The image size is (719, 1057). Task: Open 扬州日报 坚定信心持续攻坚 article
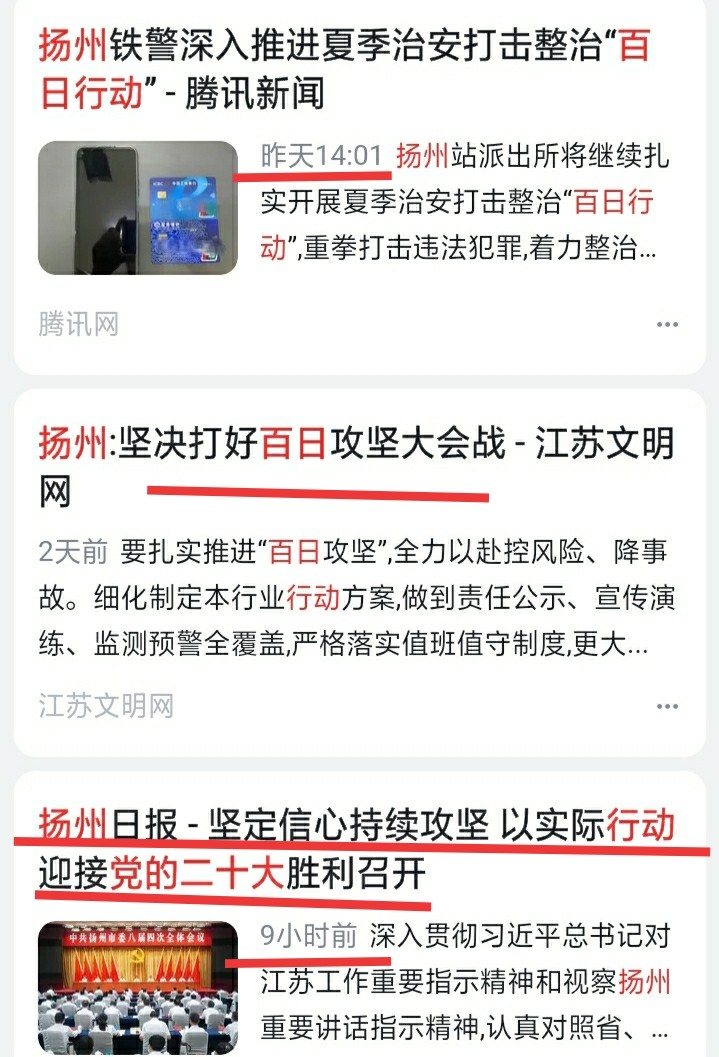tap(355, 849)
